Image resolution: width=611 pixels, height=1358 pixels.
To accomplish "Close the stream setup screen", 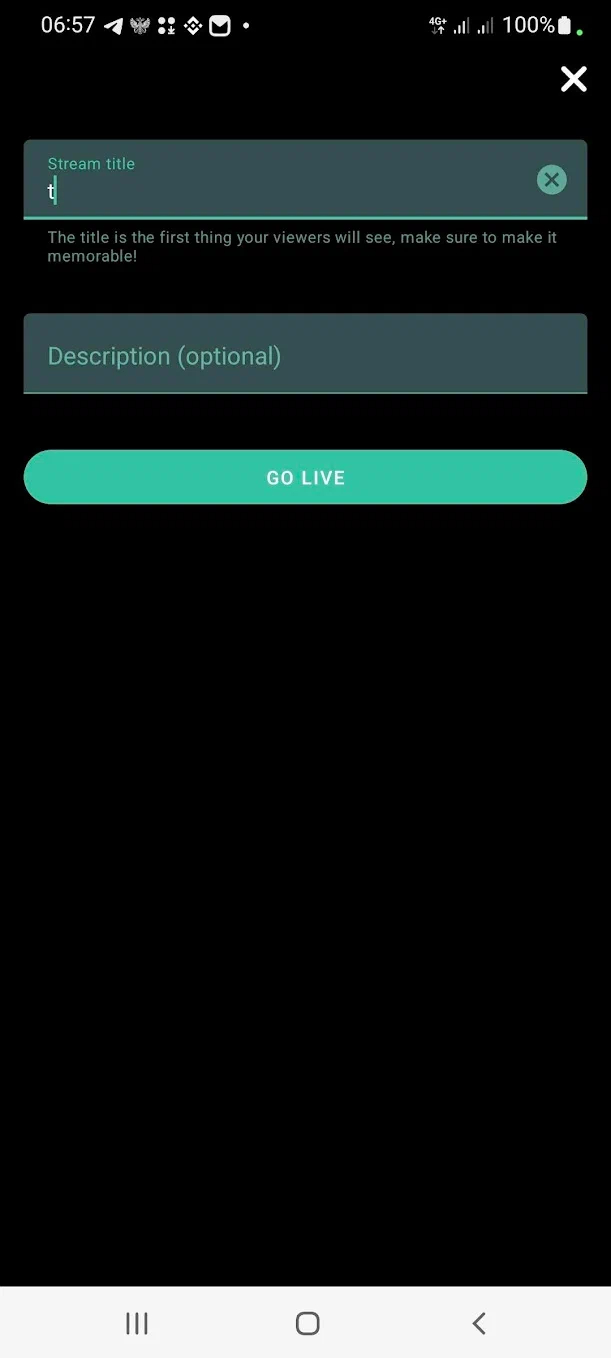I will click(573, 80).
